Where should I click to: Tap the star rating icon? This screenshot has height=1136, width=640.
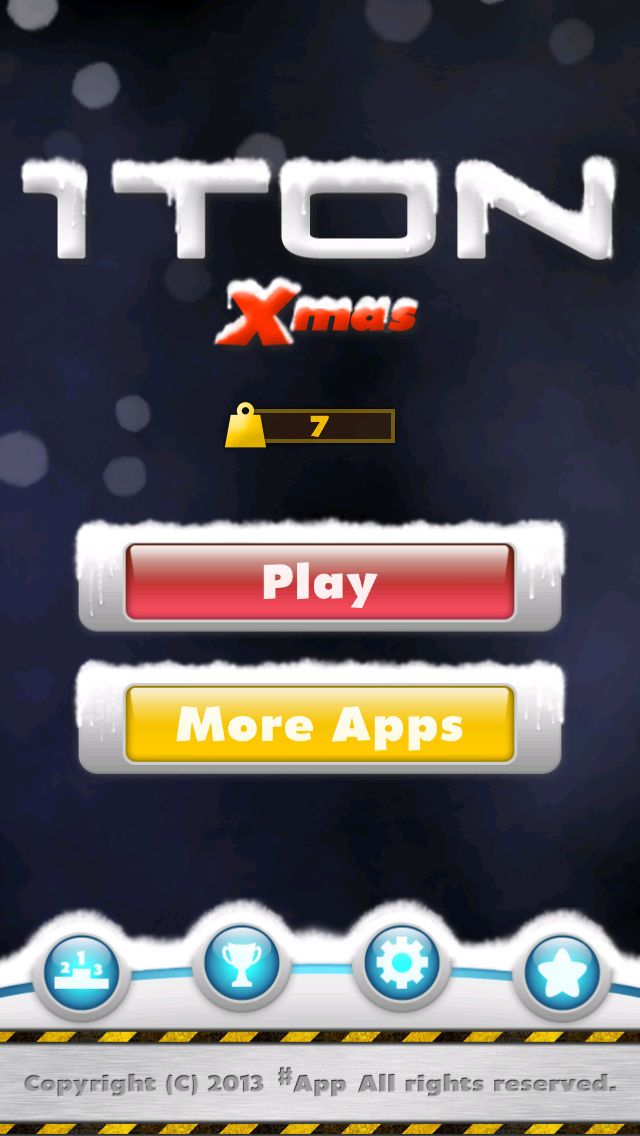pyautogui.click(x=561, y=972)
